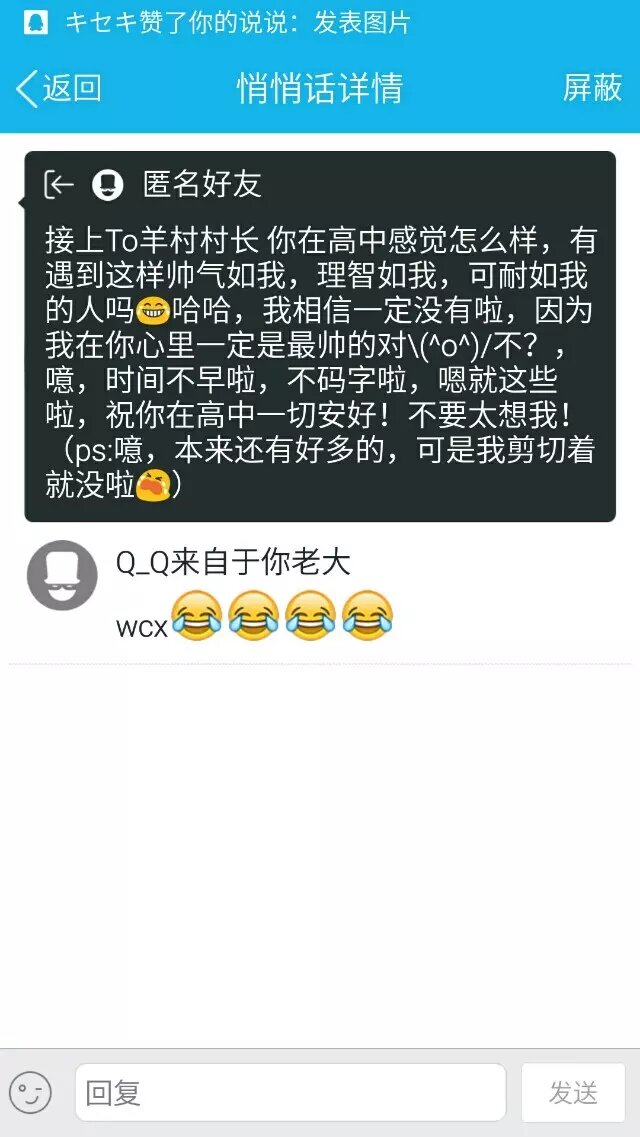Focus the 回复 reply text field
Screen dimensions: 640x1137
coord(290,1092)
